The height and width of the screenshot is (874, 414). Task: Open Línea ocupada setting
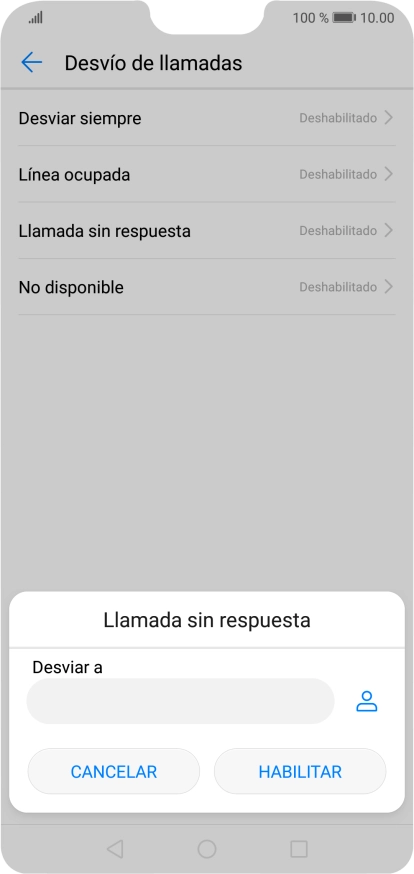[207, 174]
